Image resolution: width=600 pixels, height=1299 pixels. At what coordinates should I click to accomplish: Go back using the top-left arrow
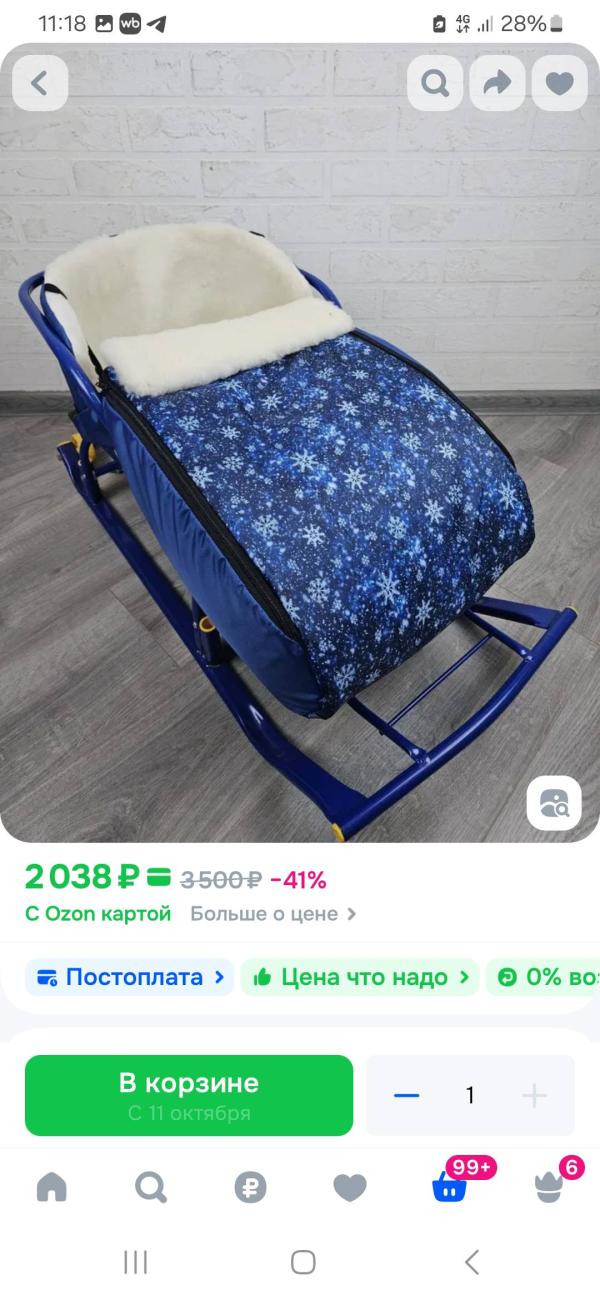point(40,83)
